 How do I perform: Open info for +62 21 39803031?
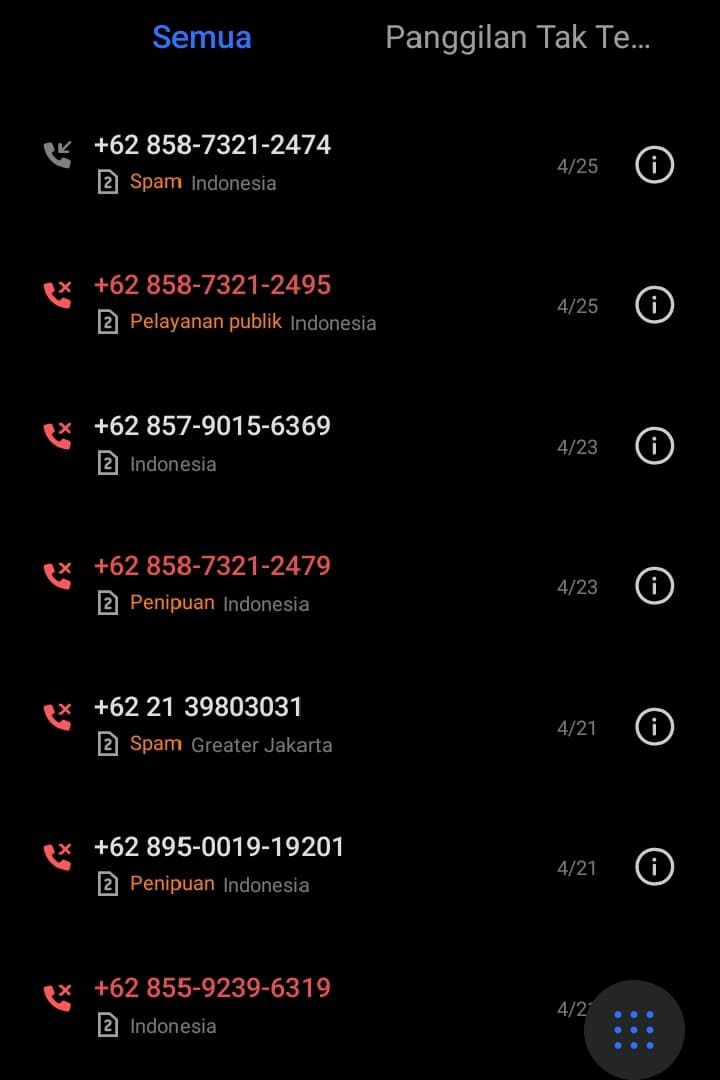655,727
